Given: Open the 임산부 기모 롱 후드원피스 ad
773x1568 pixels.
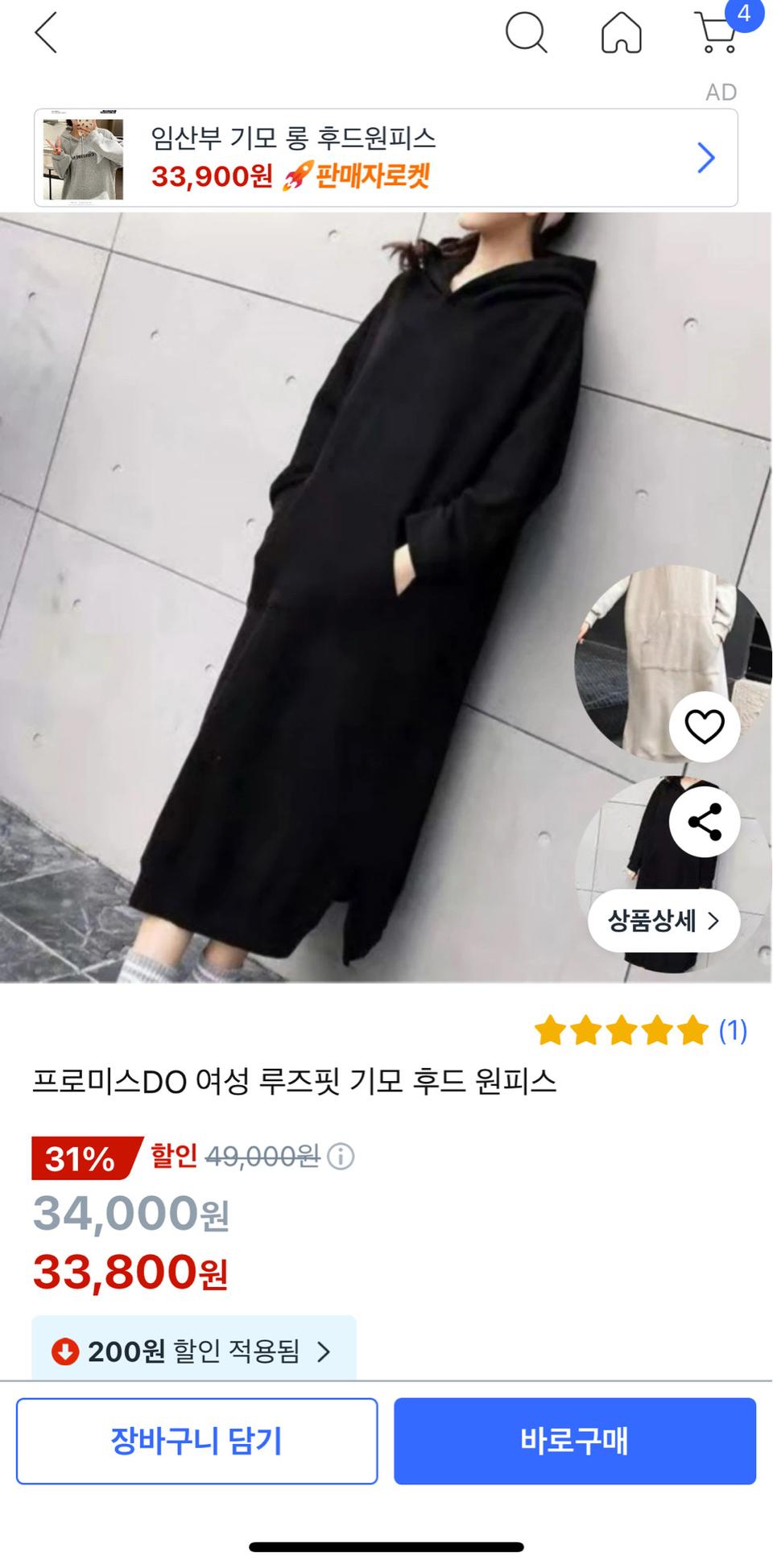Looking at the screenshot, I should coord(298,138).
